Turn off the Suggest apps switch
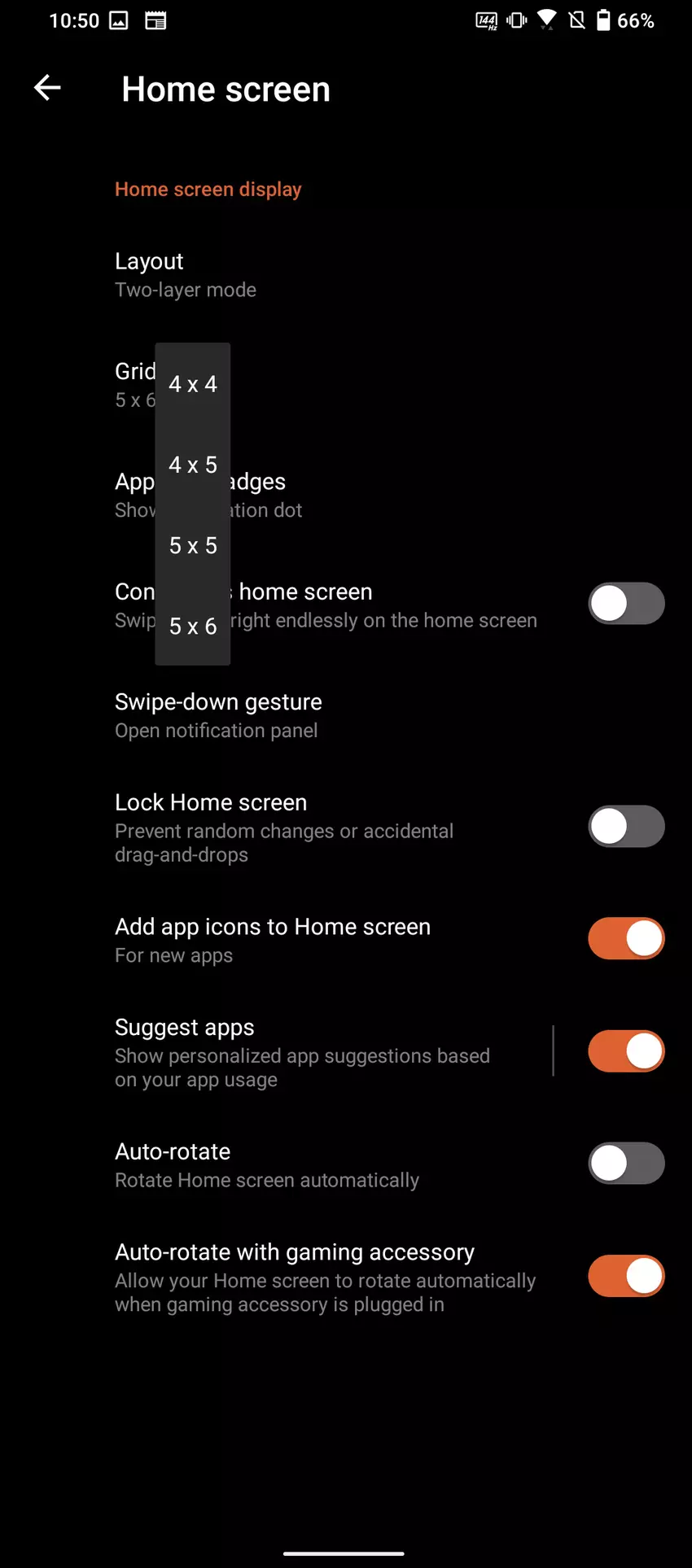Viewport: 692px width, 1568px height. [625, 1051]
